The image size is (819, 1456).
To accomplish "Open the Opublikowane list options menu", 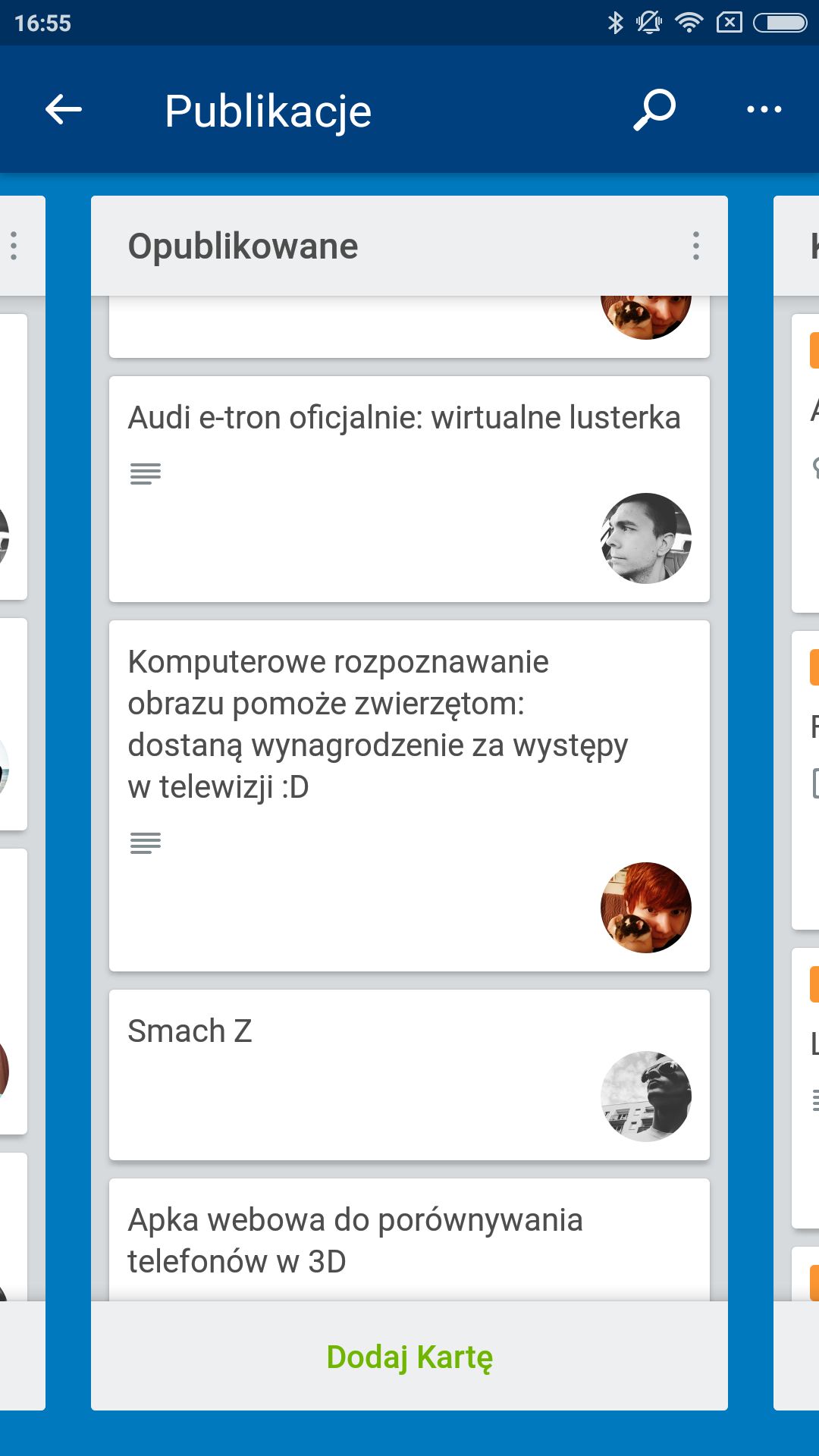I will tap(695, 246).
